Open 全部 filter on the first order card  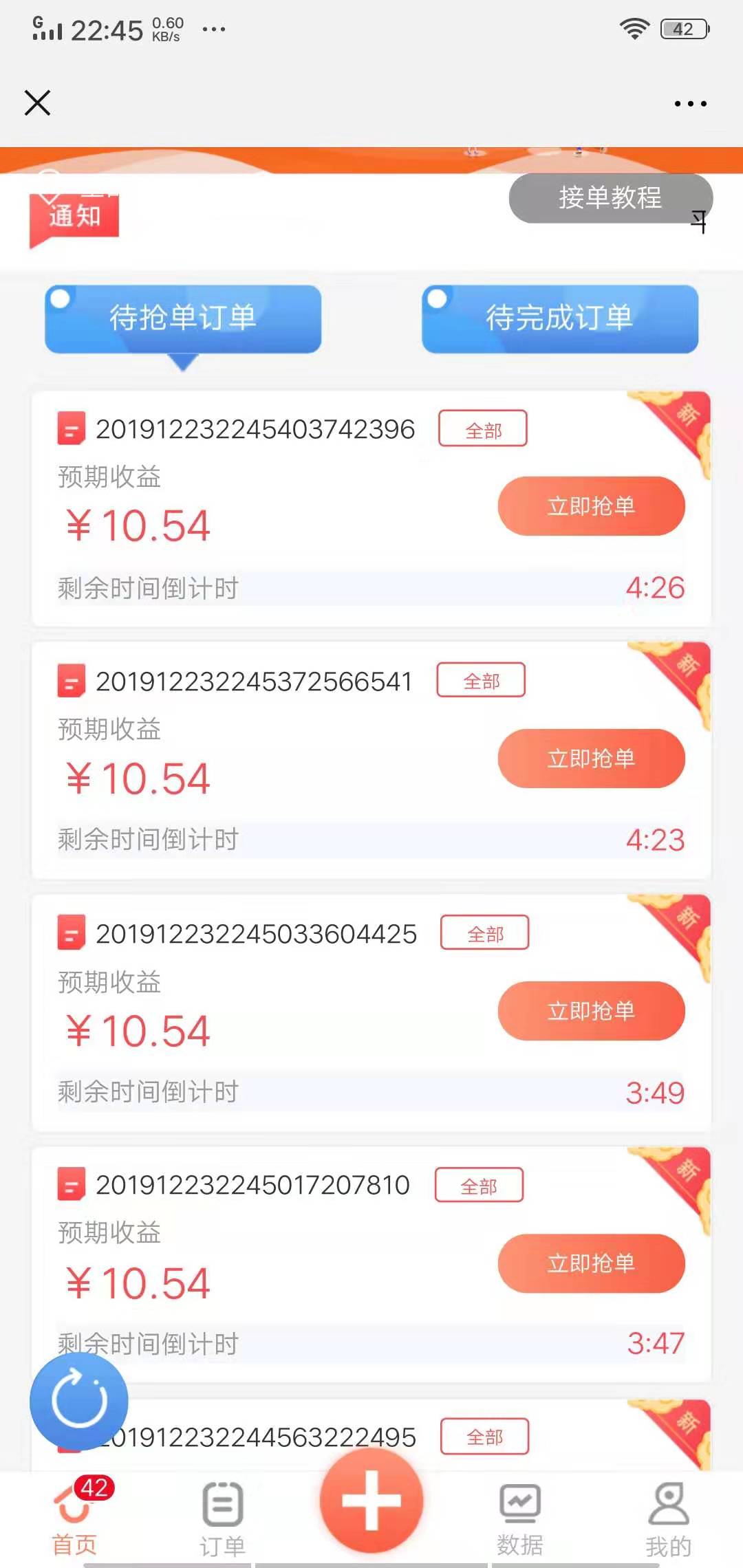click(x=482, y=428)
